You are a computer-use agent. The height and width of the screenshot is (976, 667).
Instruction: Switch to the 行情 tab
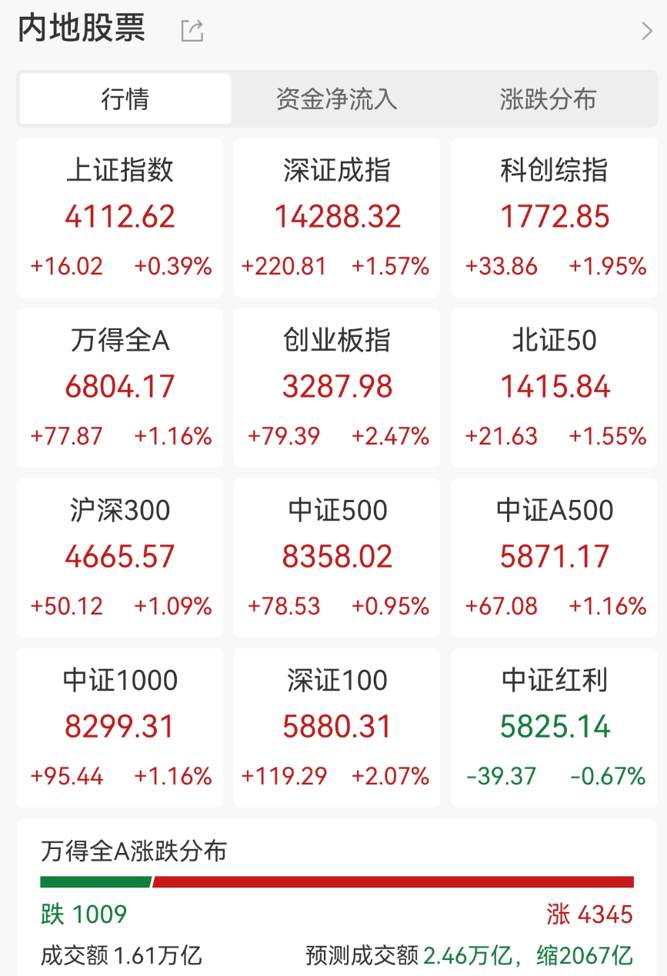[x=125, y=99]
